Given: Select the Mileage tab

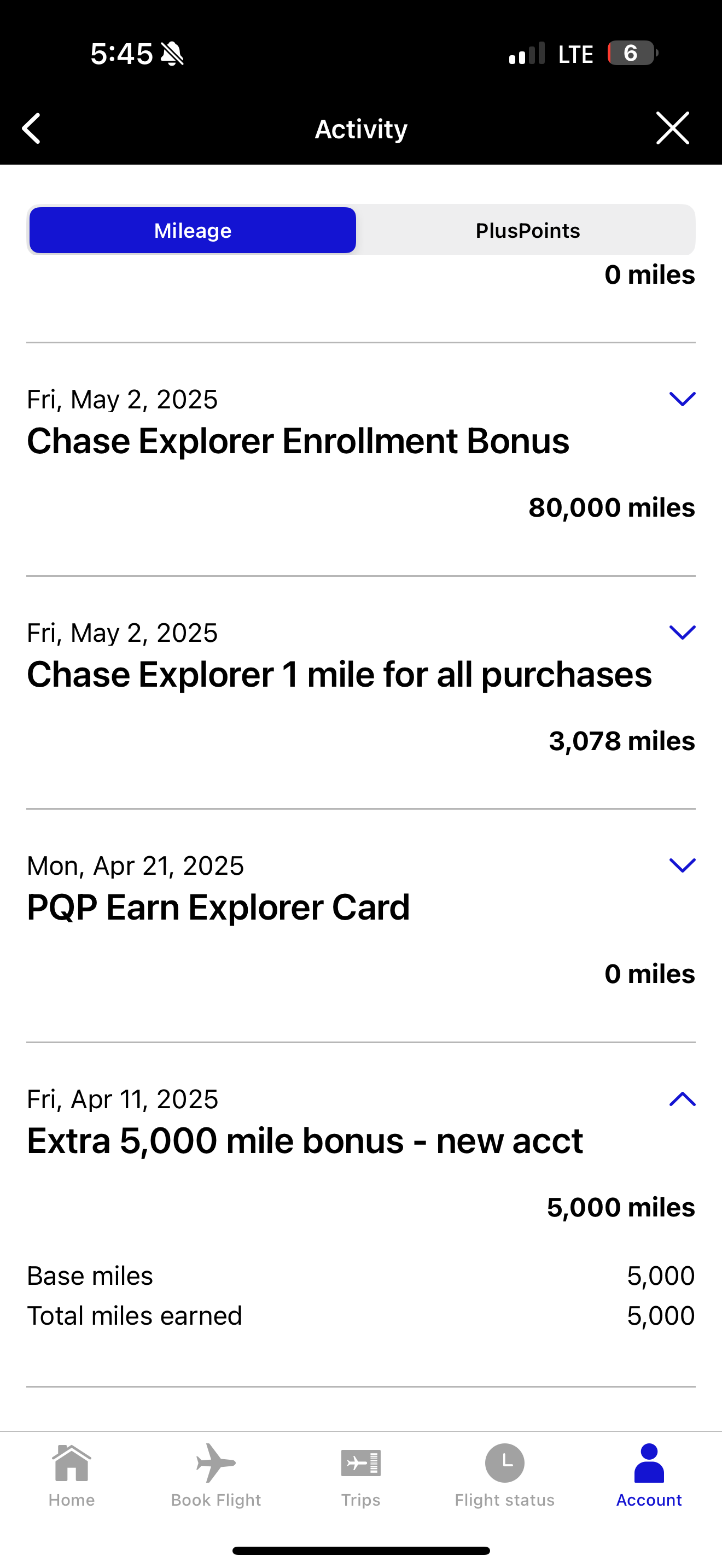Looking at the screenshot, I should click(x=193, y=230).
